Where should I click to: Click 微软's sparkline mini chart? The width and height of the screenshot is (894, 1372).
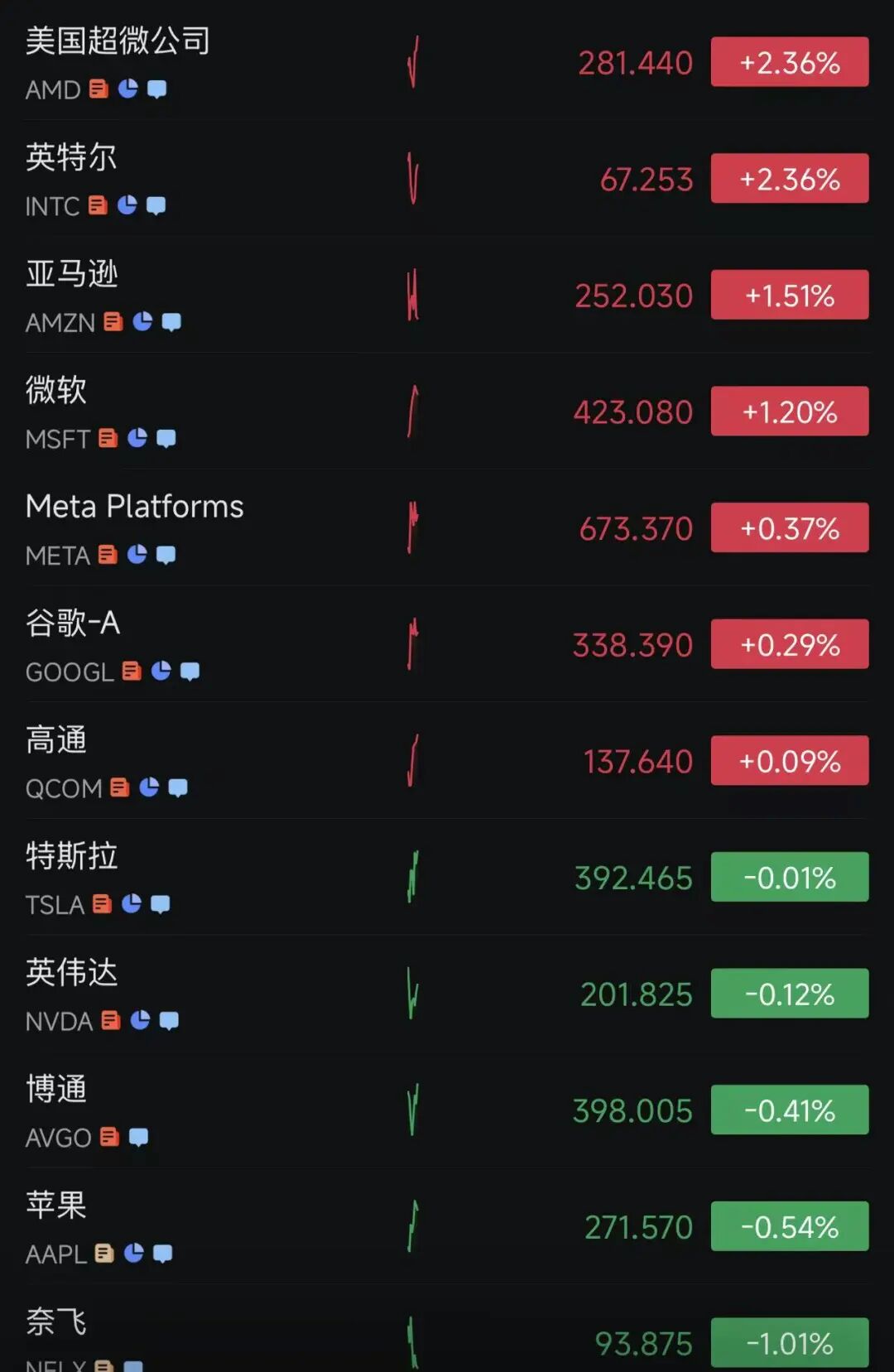[411, 411]
